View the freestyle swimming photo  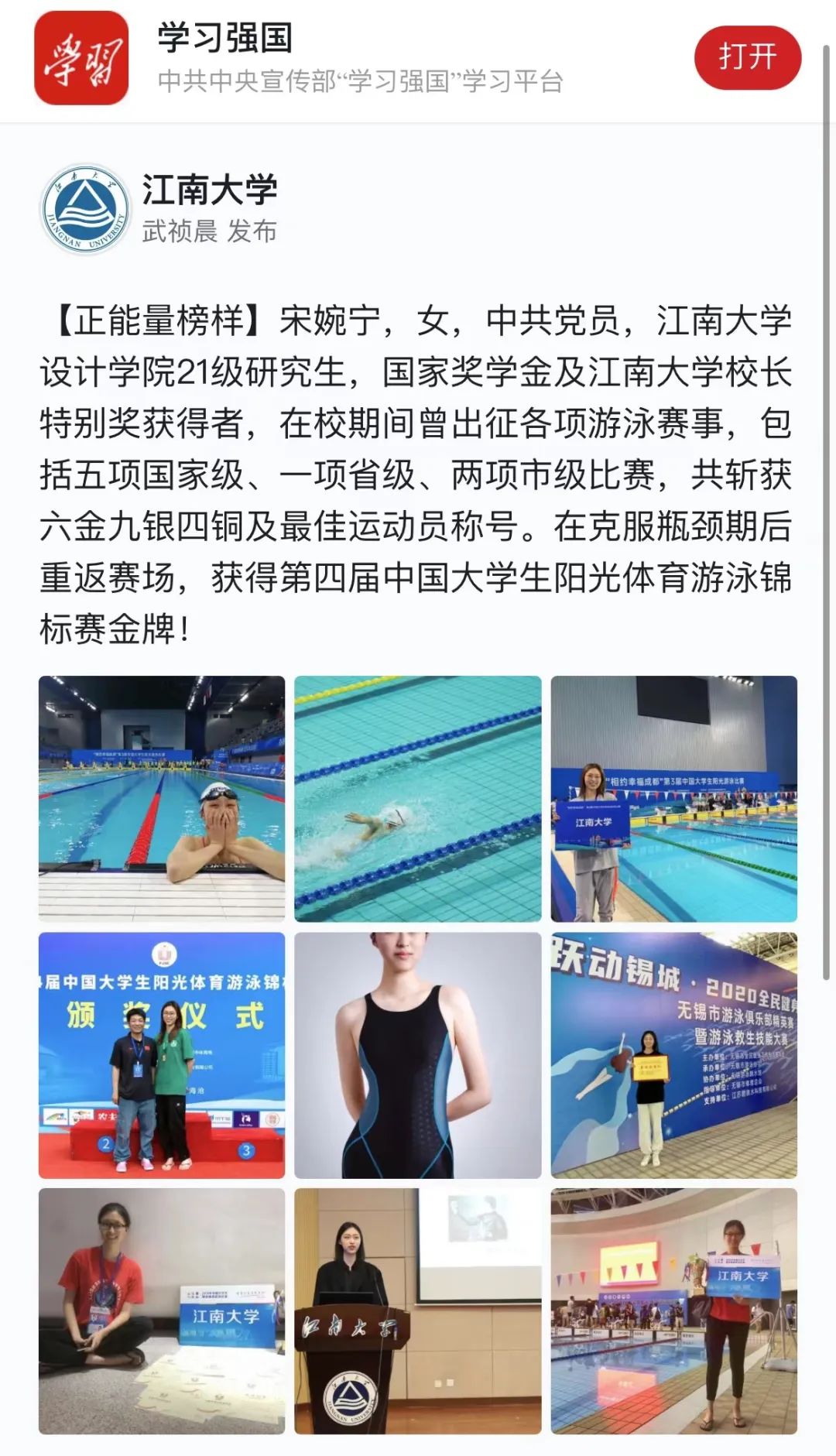point(417,798)
